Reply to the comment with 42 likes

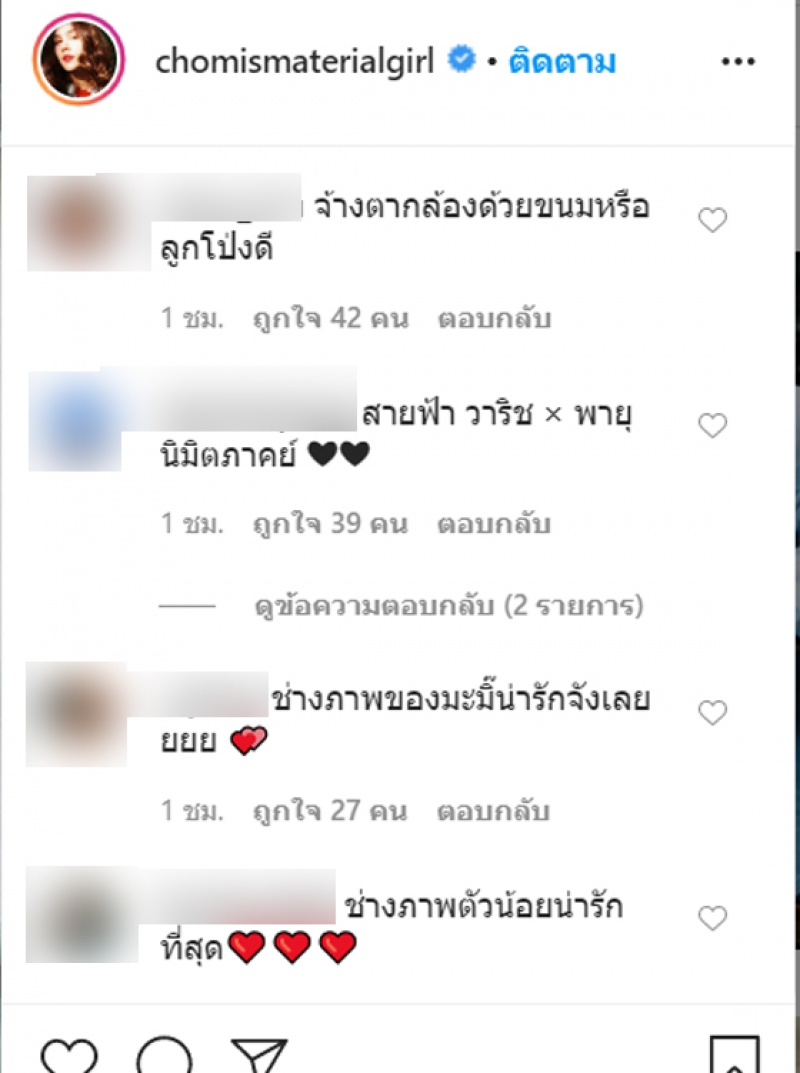[494, 319]
